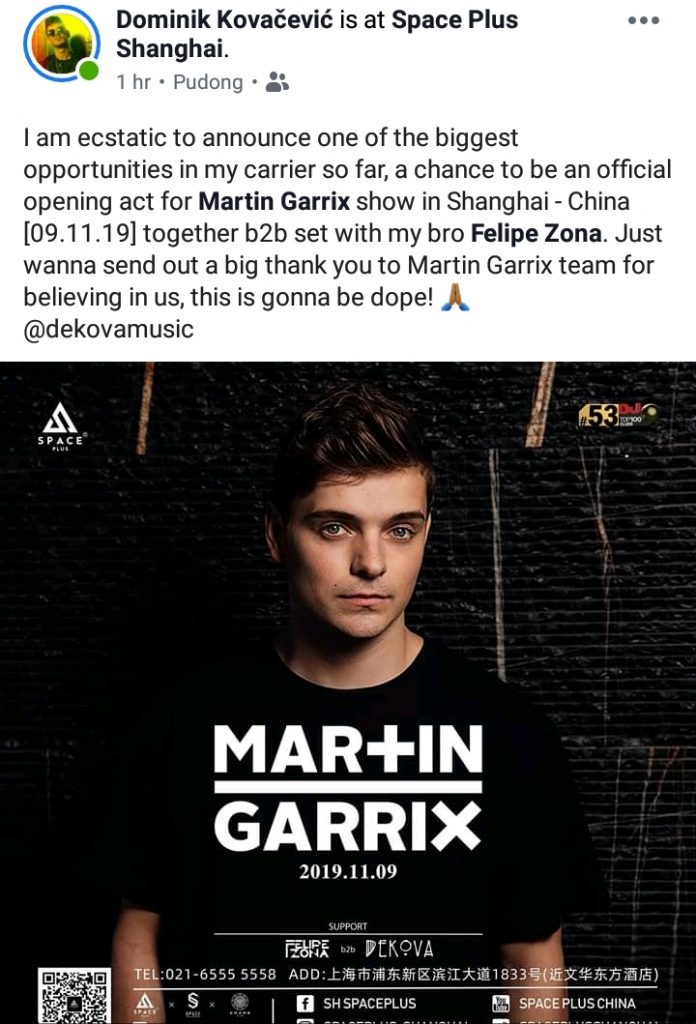Open the post's three-dot options menu
This screenshot has height=1024, width=696.
tap(643, 20)
